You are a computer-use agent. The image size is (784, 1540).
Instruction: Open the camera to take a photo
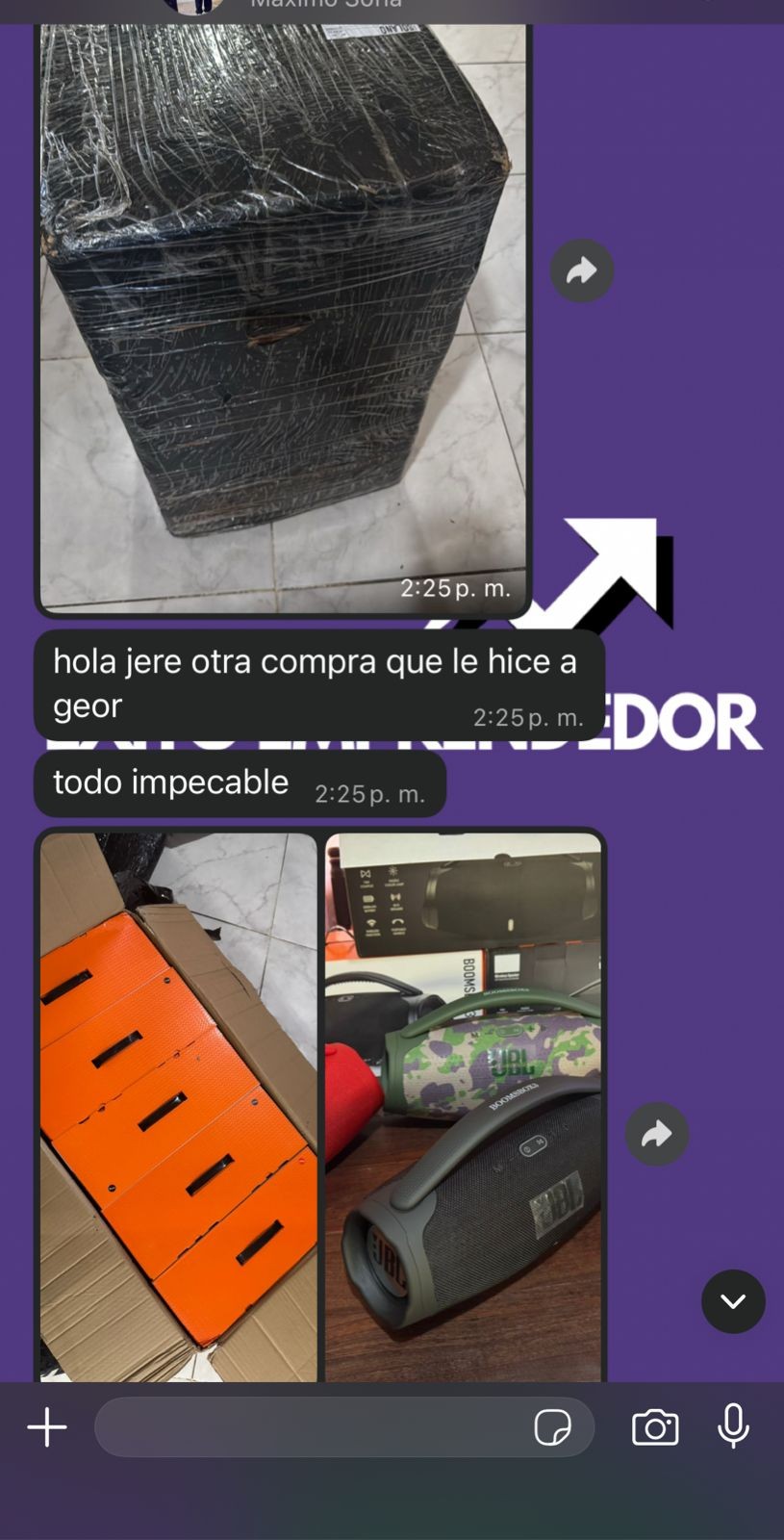(655, 1427)
